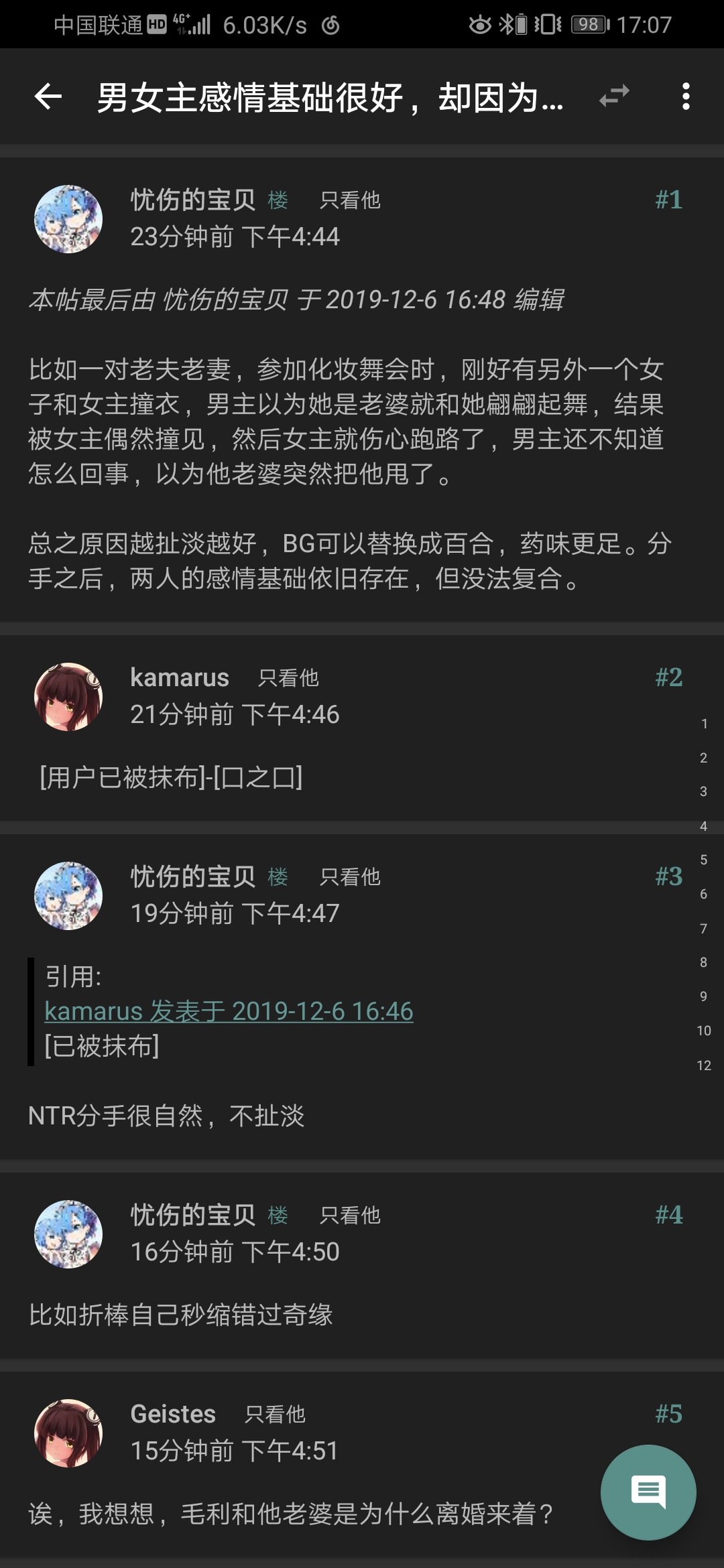Open the quoted kamarus post link
This screenshot has height=1568, width=724.
[229, 1011]
